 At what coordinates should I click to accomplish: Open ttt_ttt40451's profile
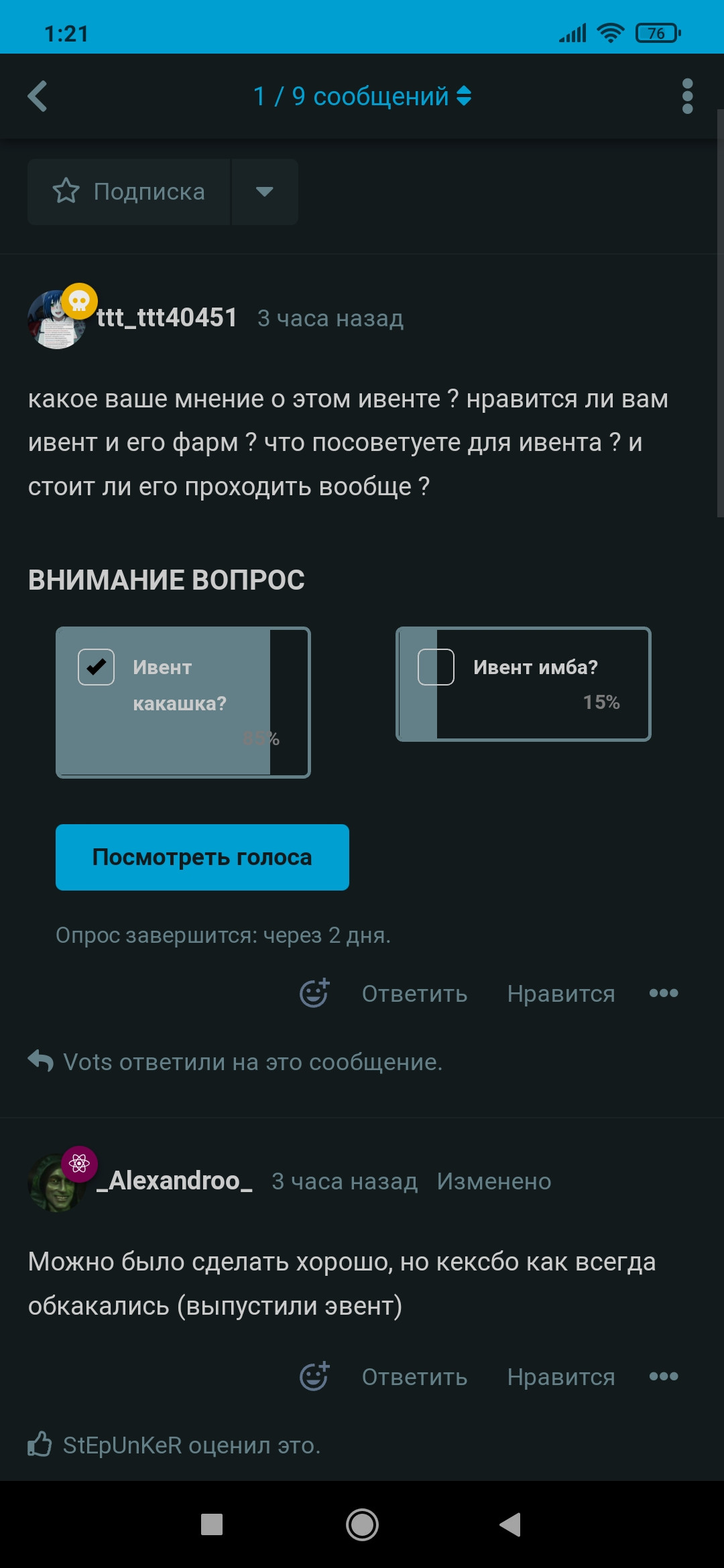[x=166, y=318]
